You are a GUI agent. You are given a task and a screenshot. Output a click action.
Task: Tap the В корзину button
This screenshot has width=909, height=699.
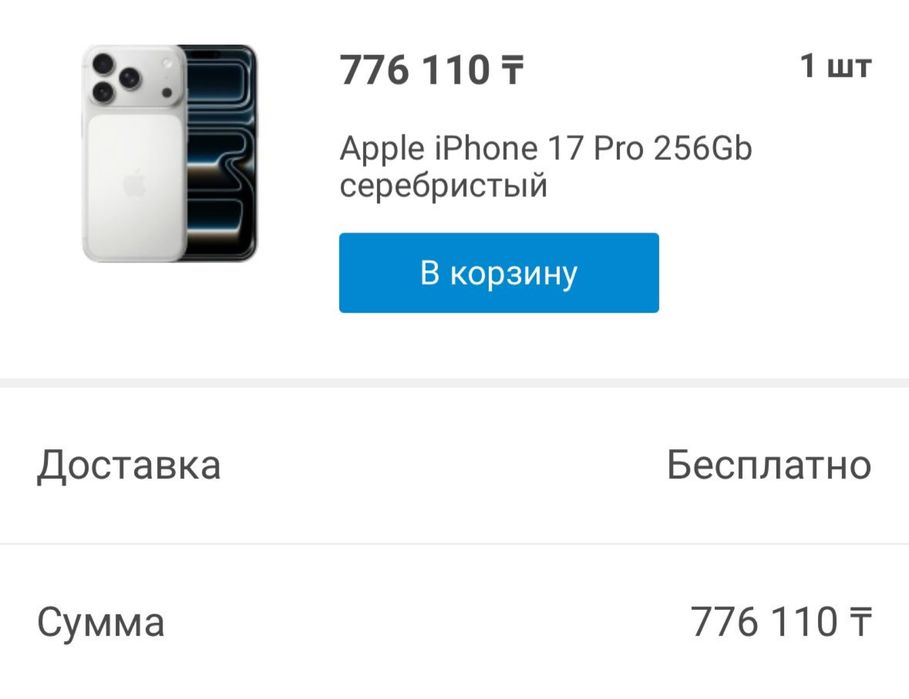pyautogui.click(x=498, y=273)
